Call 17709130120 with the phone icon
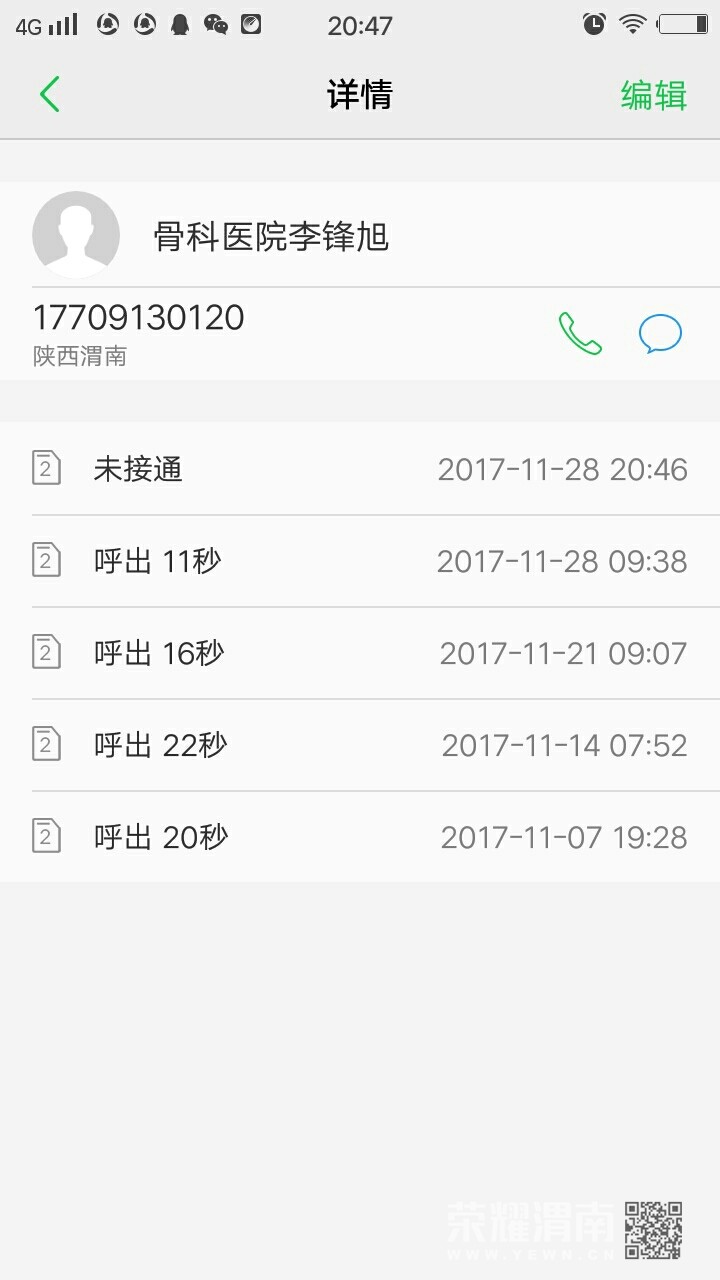 (x=580, y=334)
